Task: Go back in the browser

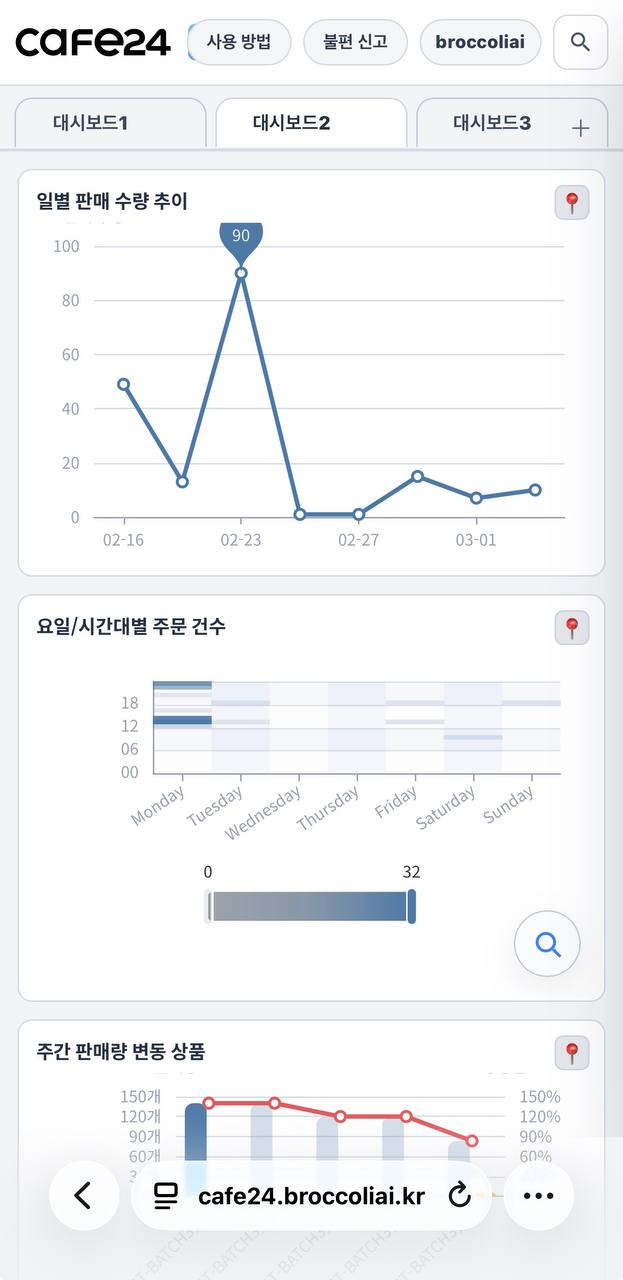Action: click(83, 1195)
